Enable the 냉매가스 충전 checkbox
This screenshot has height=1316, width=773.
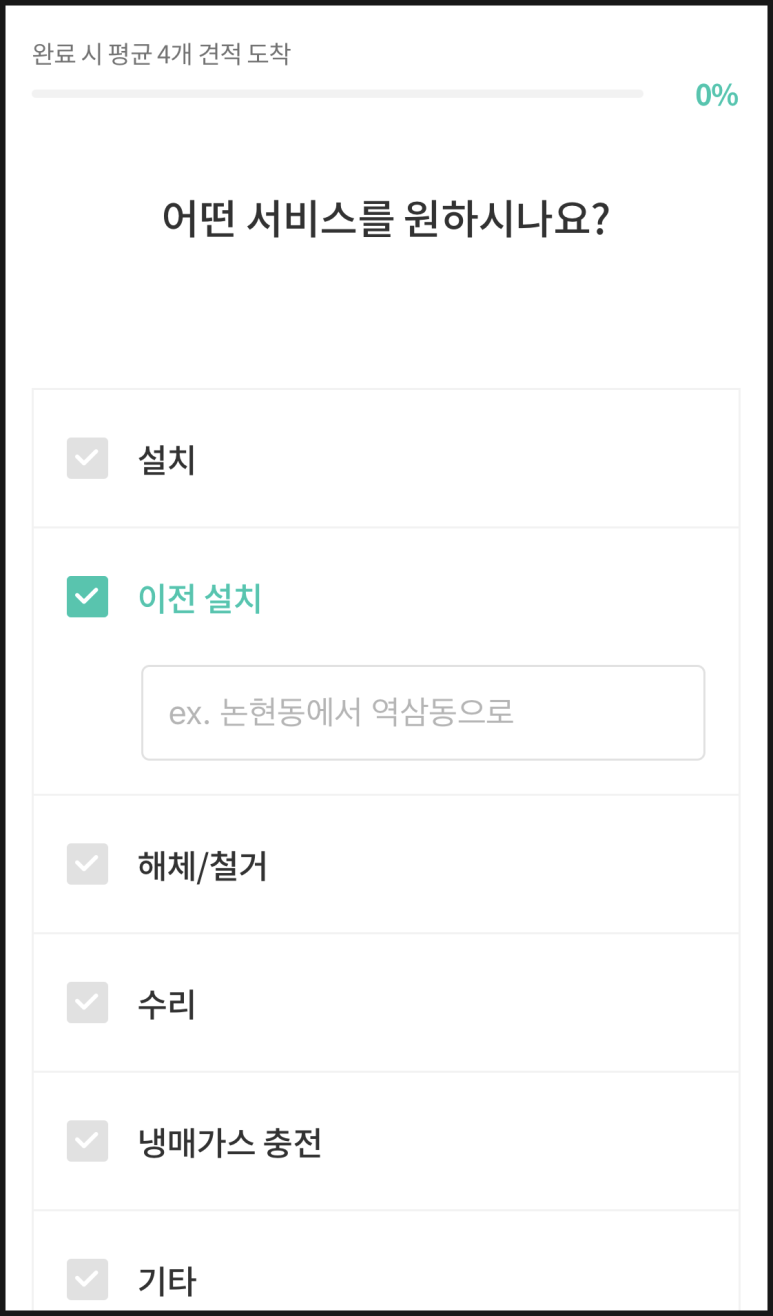tap(87, 1141)
